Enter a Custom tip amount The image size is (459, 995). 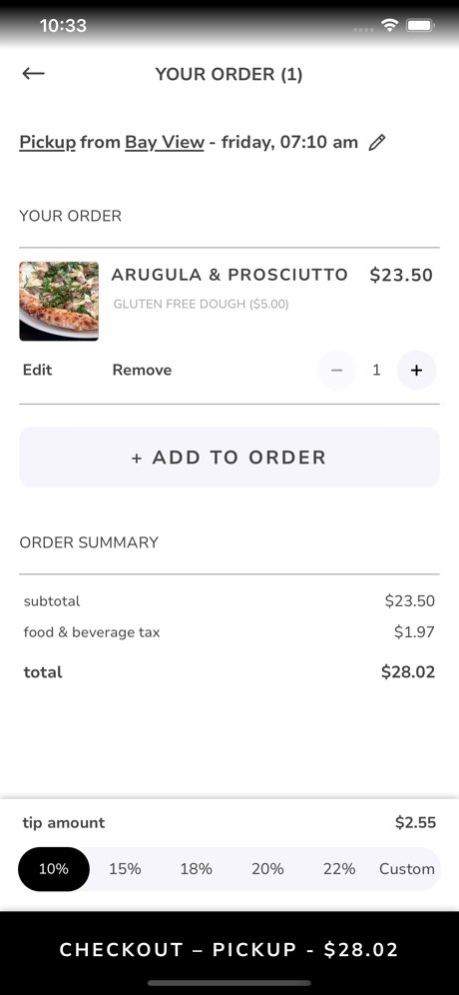[x=407, y=869]
